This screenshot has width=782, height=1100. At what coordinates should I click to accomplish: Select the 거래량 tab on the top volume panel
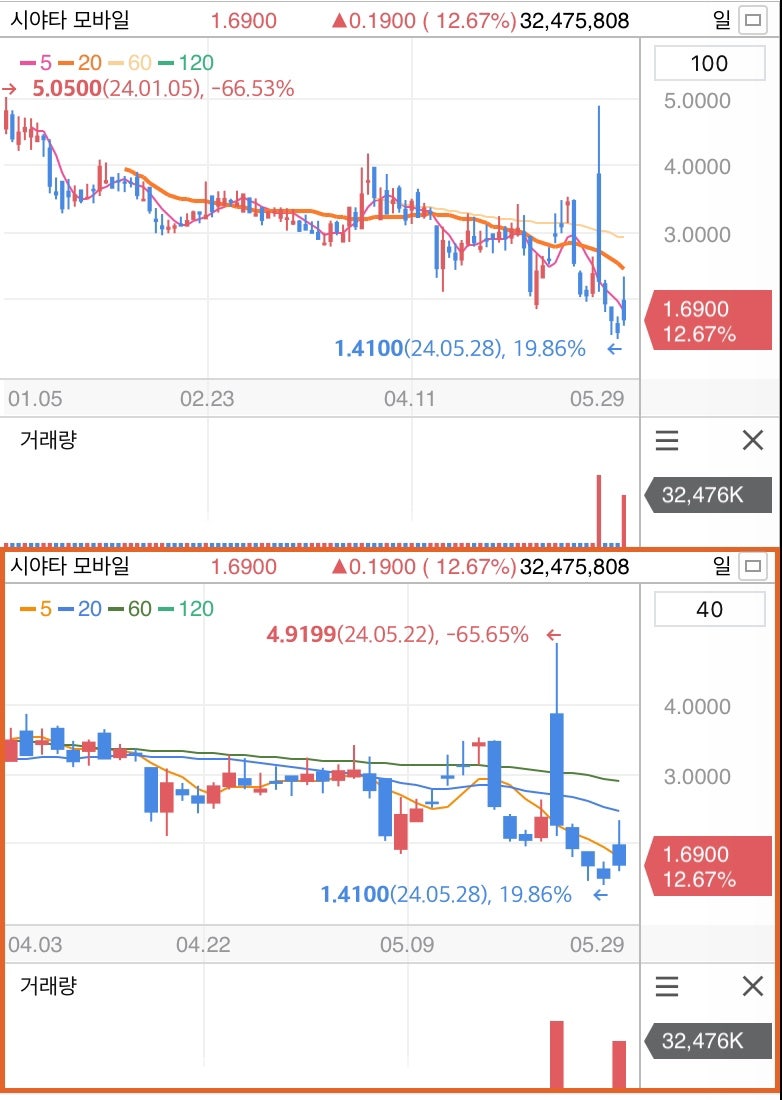(46, 441)
